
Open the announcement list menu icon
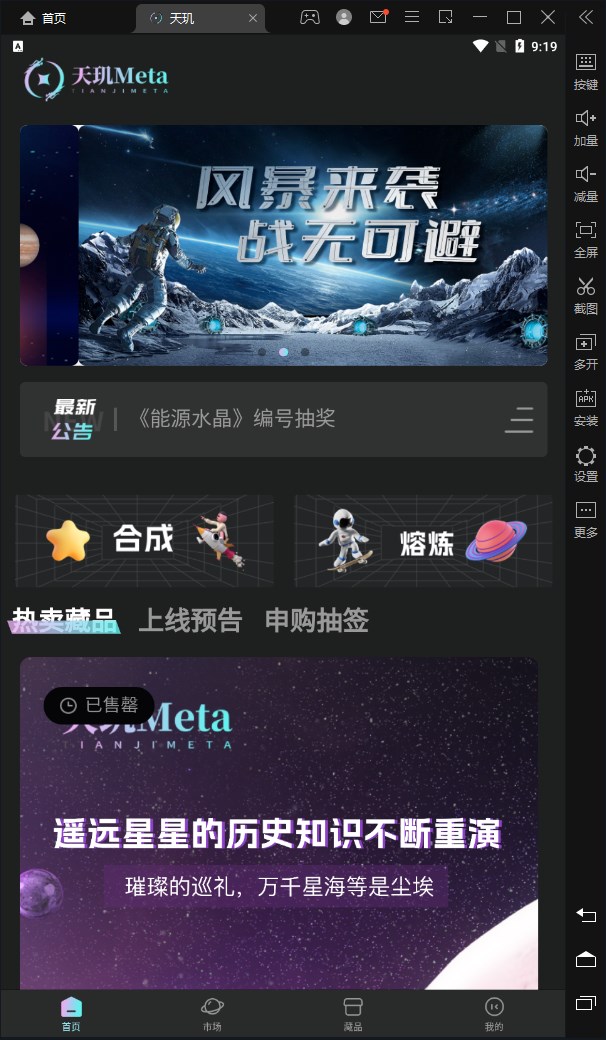pos(519,420)
